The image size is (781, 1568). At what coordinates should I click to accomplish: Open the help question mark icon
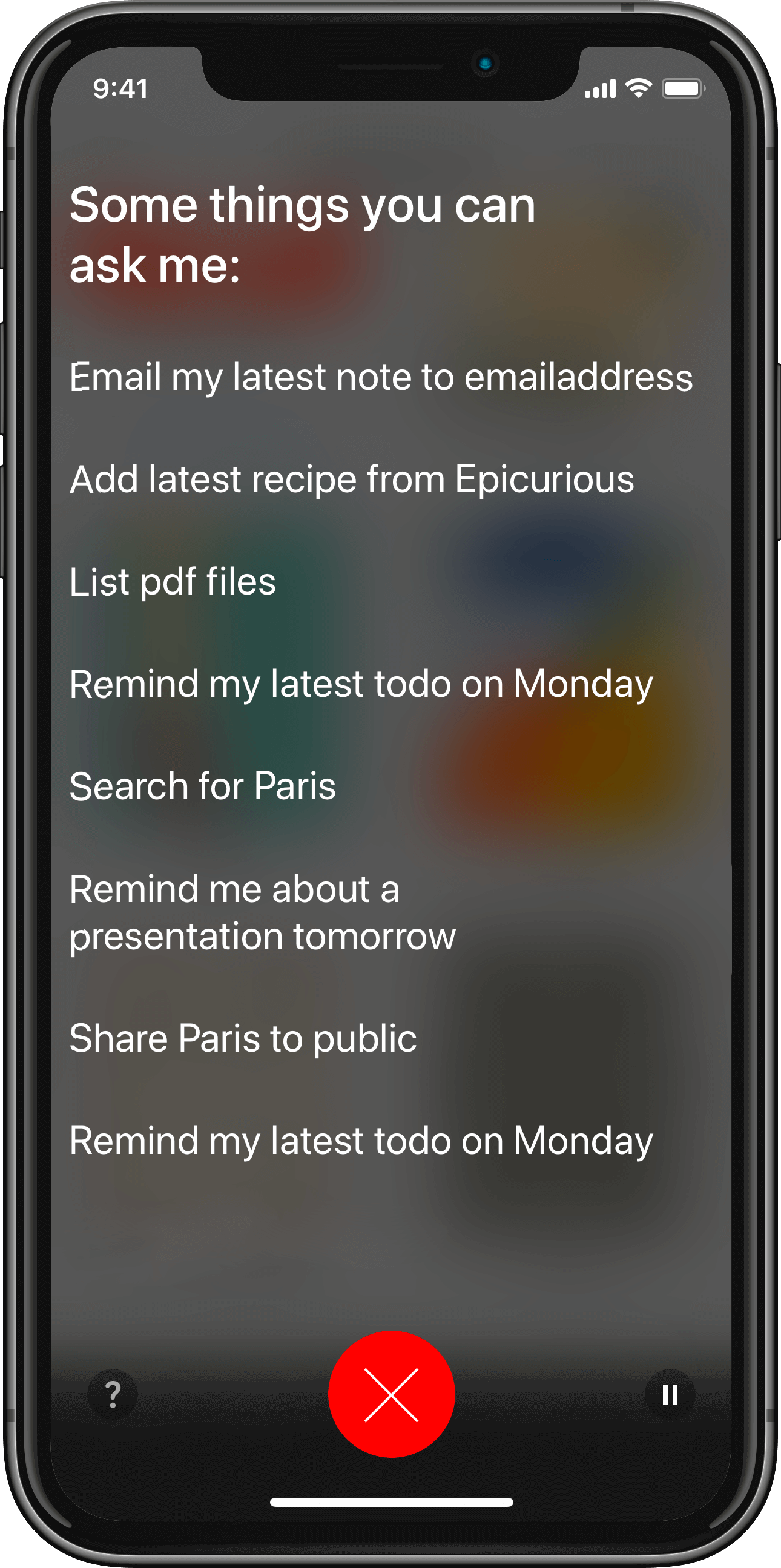tap(113, 1394)
